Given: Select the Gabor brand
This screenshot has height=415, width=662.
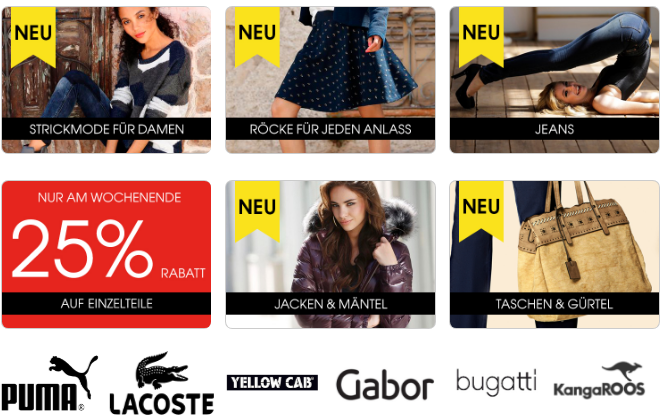Looking at the screenshot, I should click(385, 384).
